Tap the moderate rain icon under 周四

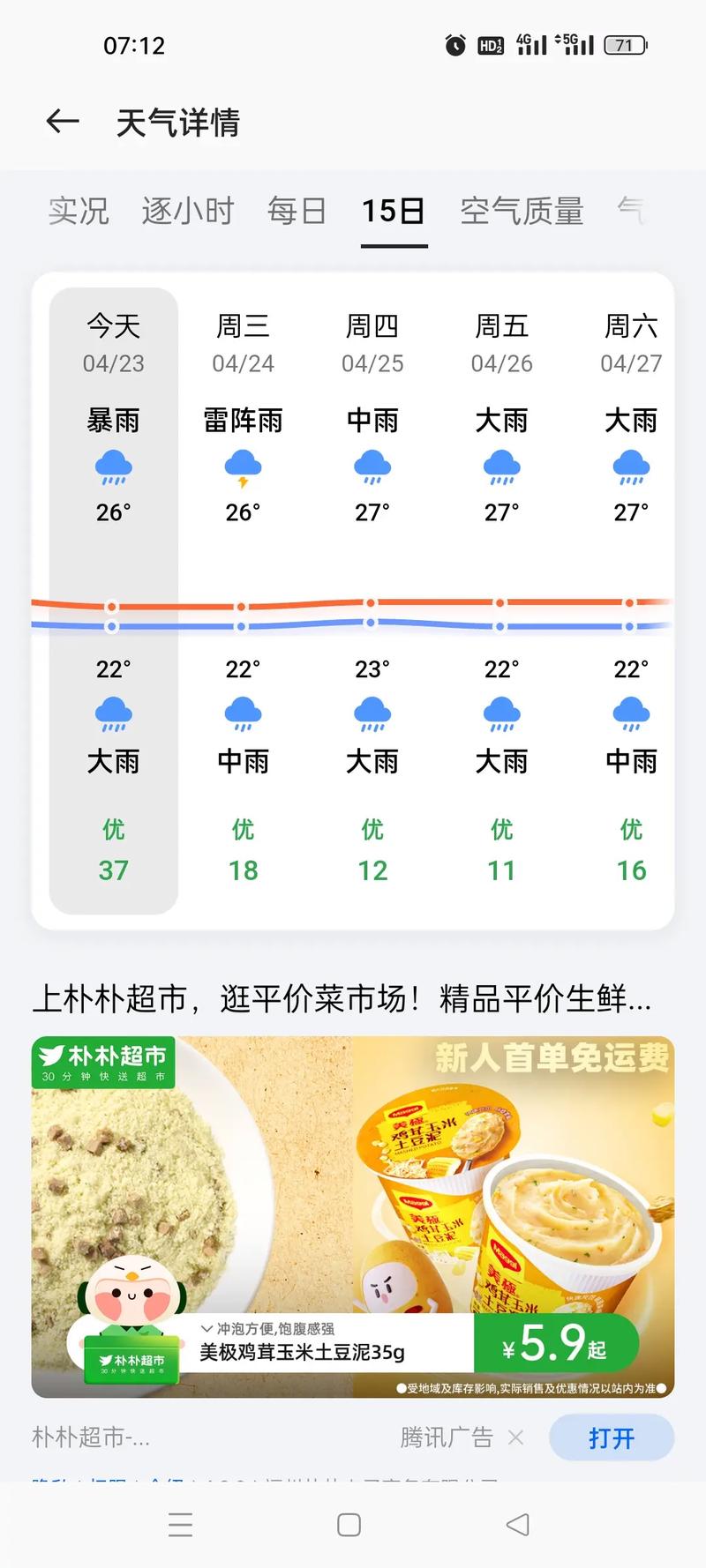click(x=372, y=469)
